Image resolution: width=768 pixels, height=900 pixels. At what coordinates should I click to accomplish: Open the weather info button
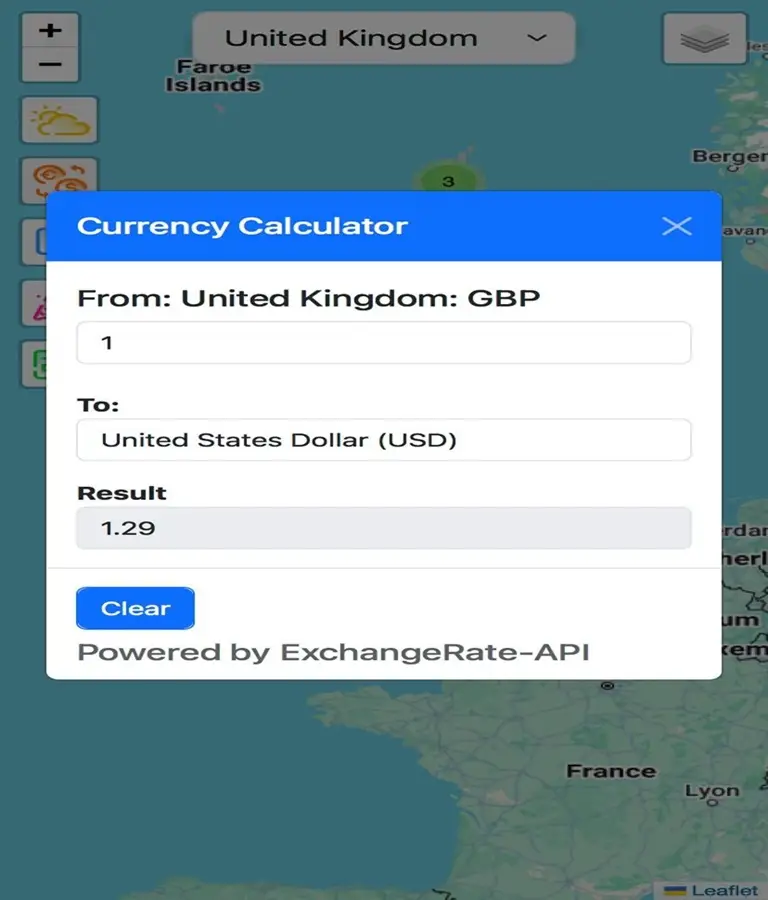[x=60, y=122]
